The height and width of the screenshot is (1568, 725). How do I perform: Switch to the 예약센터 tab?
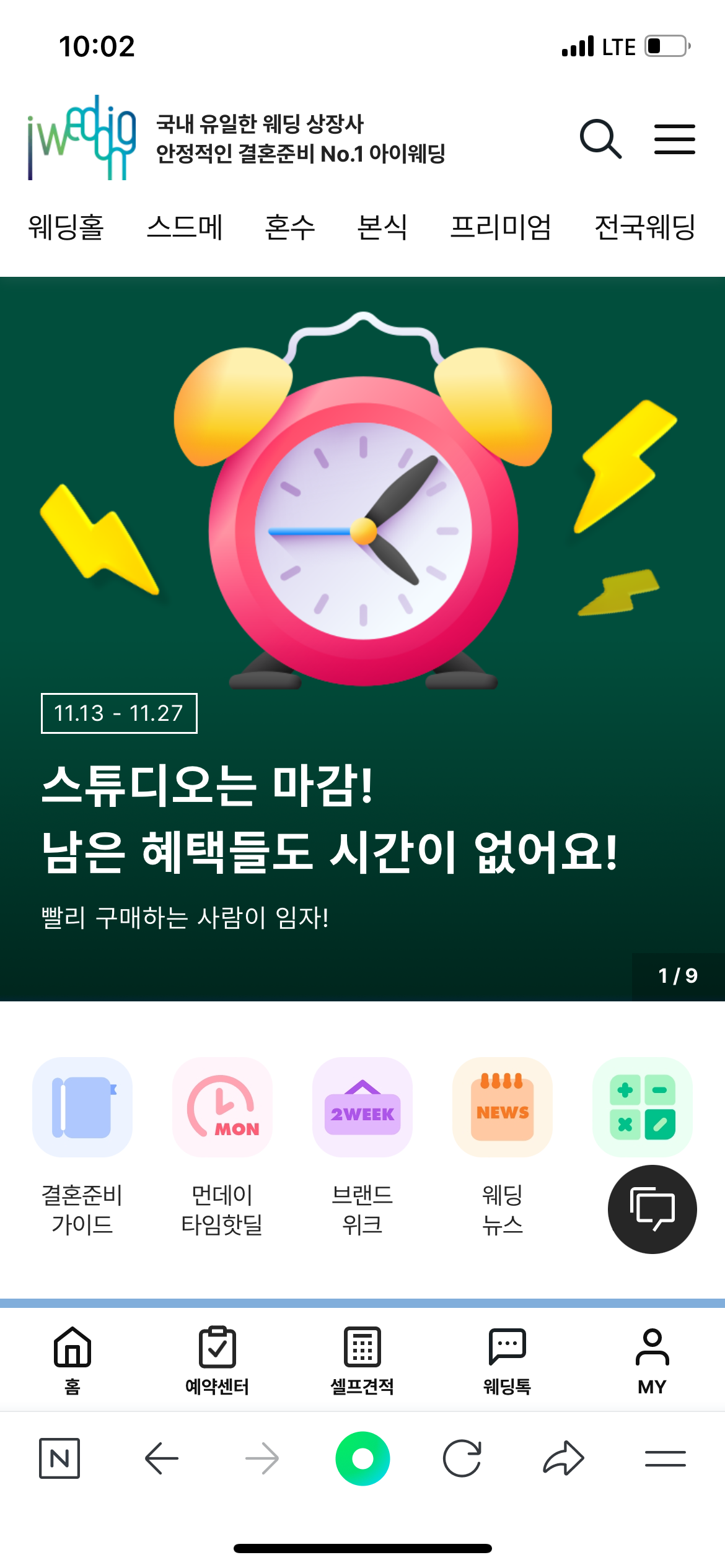click(217, 1360)
